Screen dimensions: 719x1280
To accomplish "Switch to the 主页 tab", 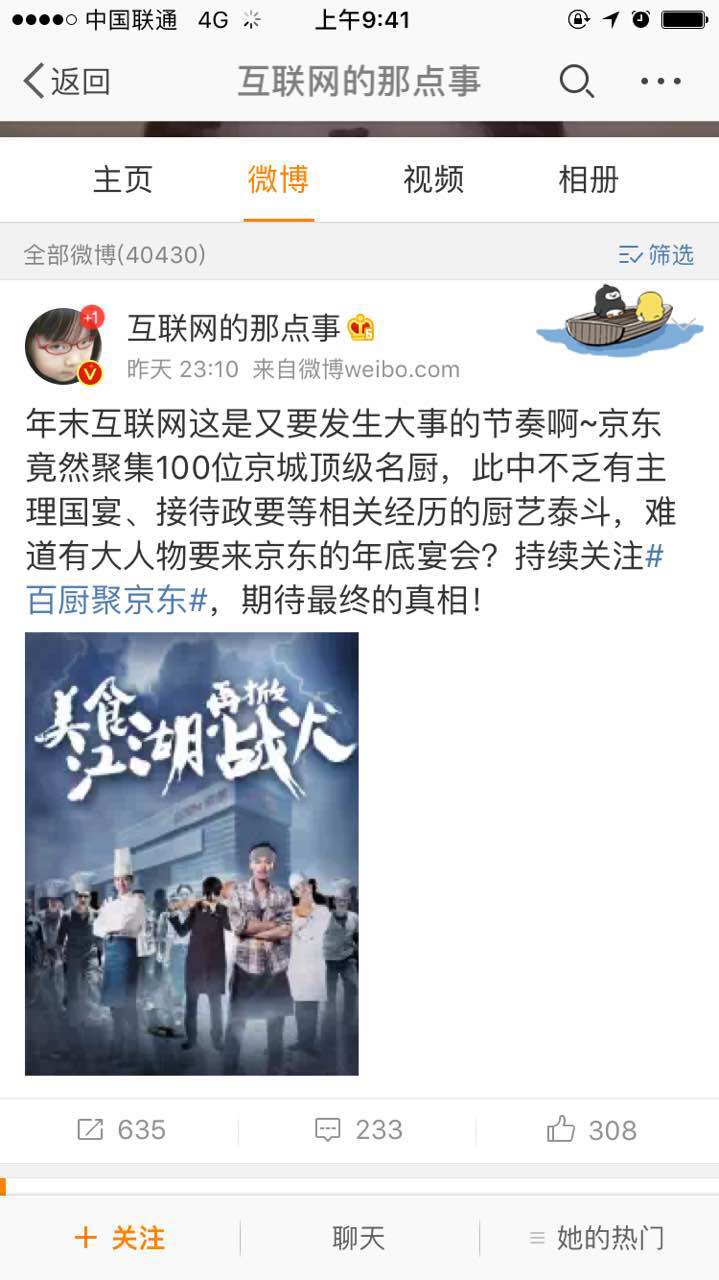I will 123,180.
